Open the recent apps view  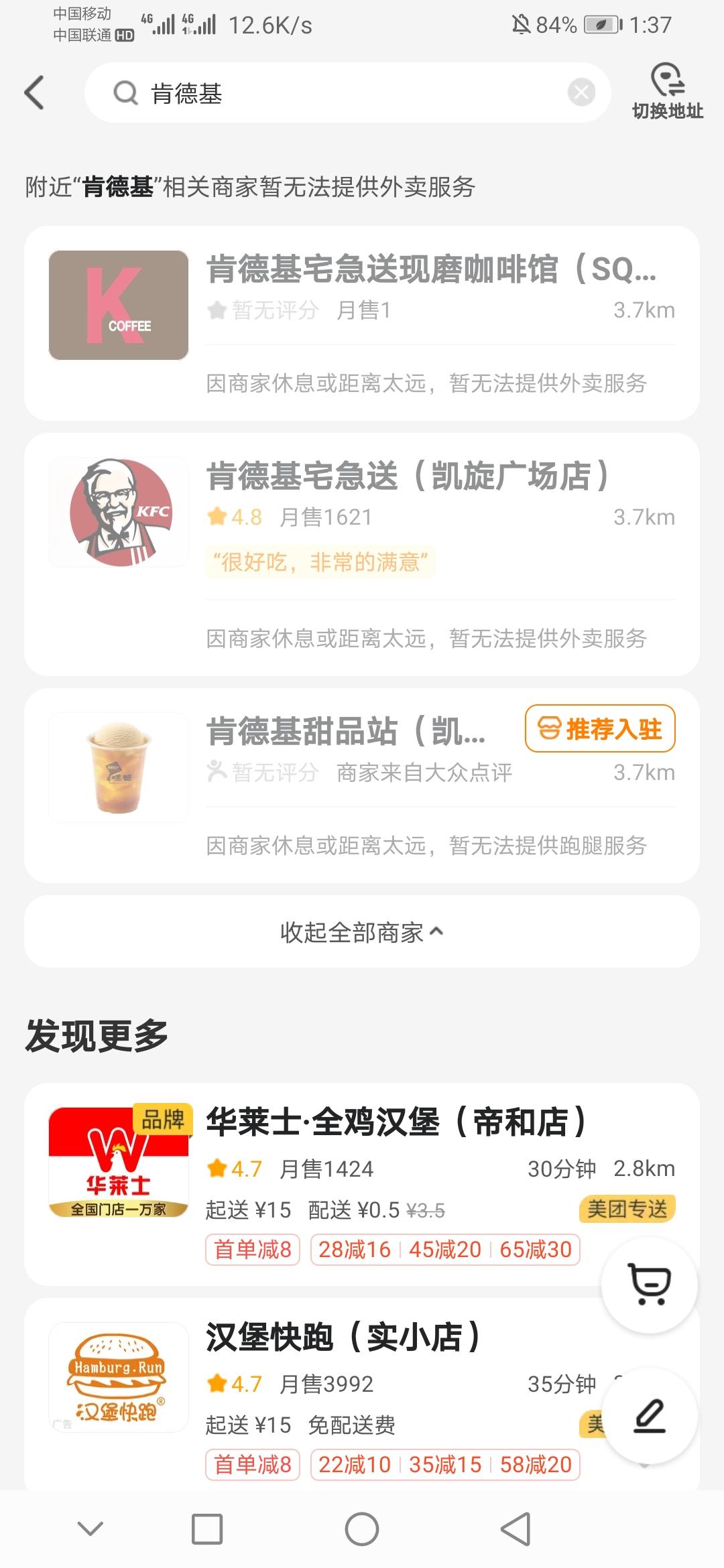[x=207, y=1529]
